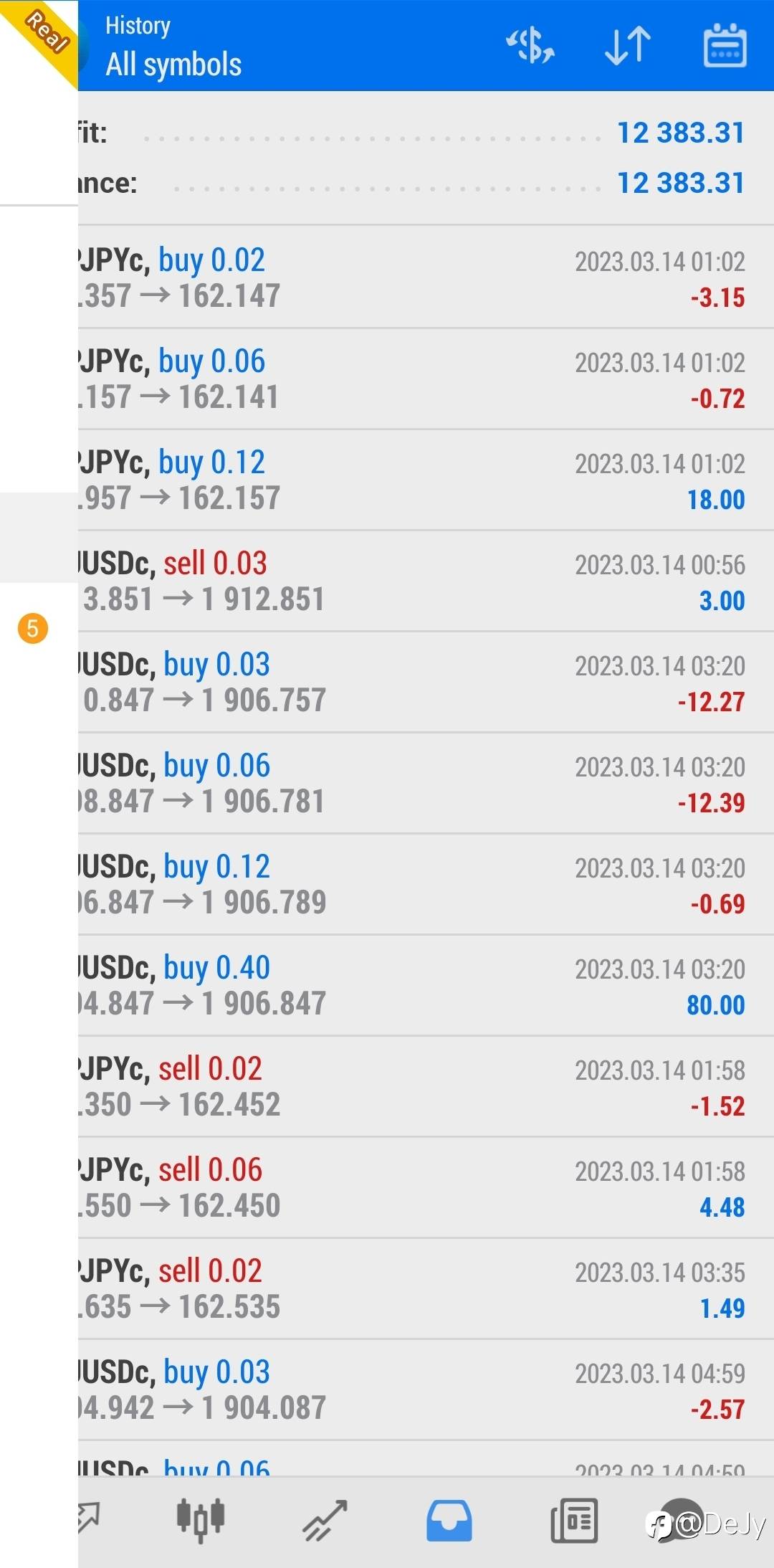Viewport: 774px width, 1568px height.
Task: Open the USDc buy 0.12 trade showing -0.69
Action: [x=426, y=885]
